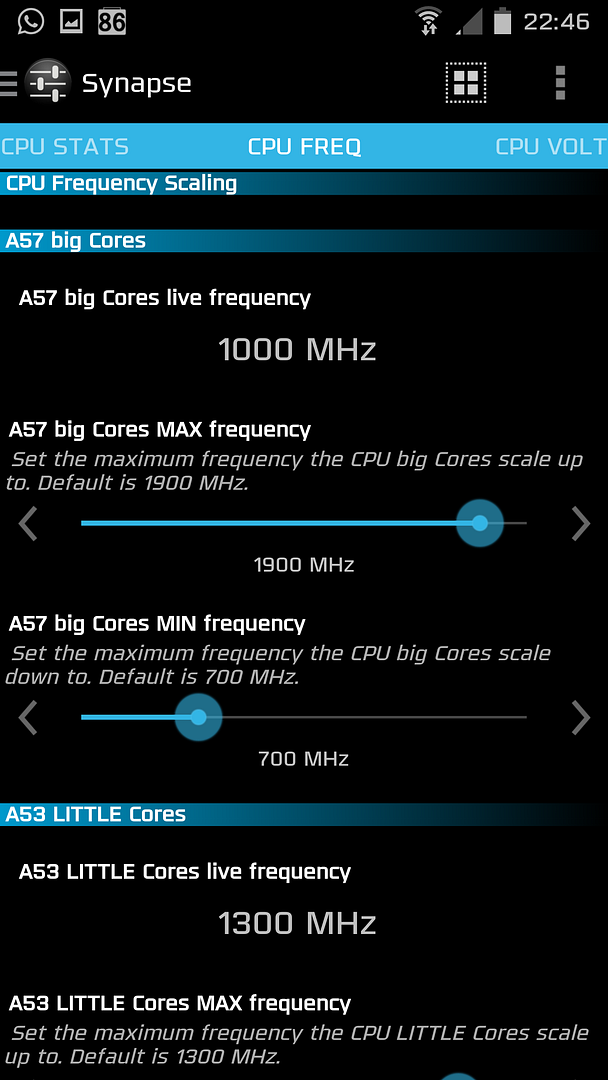608x1080 pixels.
Task: Switch to the CPU VOLT tab
Action: click(551, 147)
